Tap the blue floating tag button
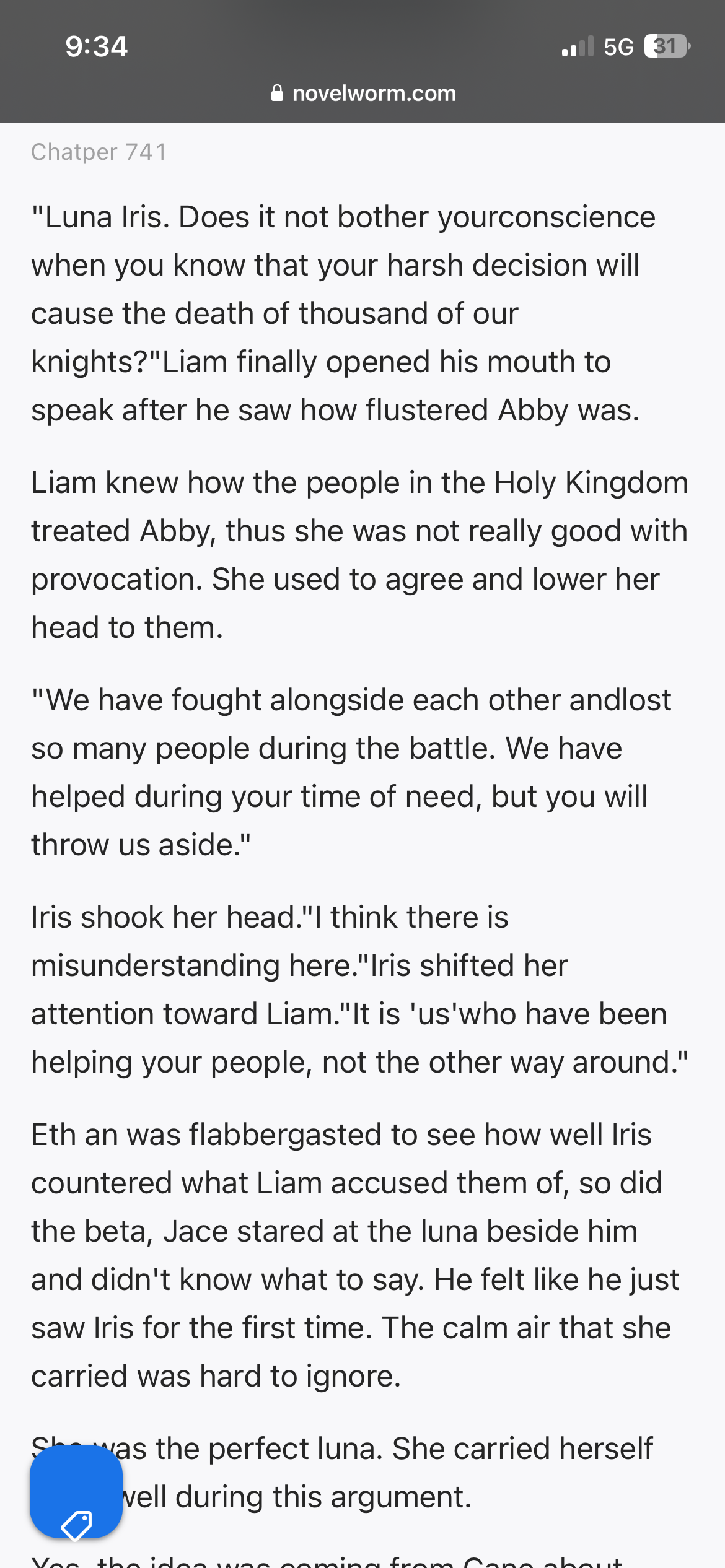725x1568 pixels. 76,1492
